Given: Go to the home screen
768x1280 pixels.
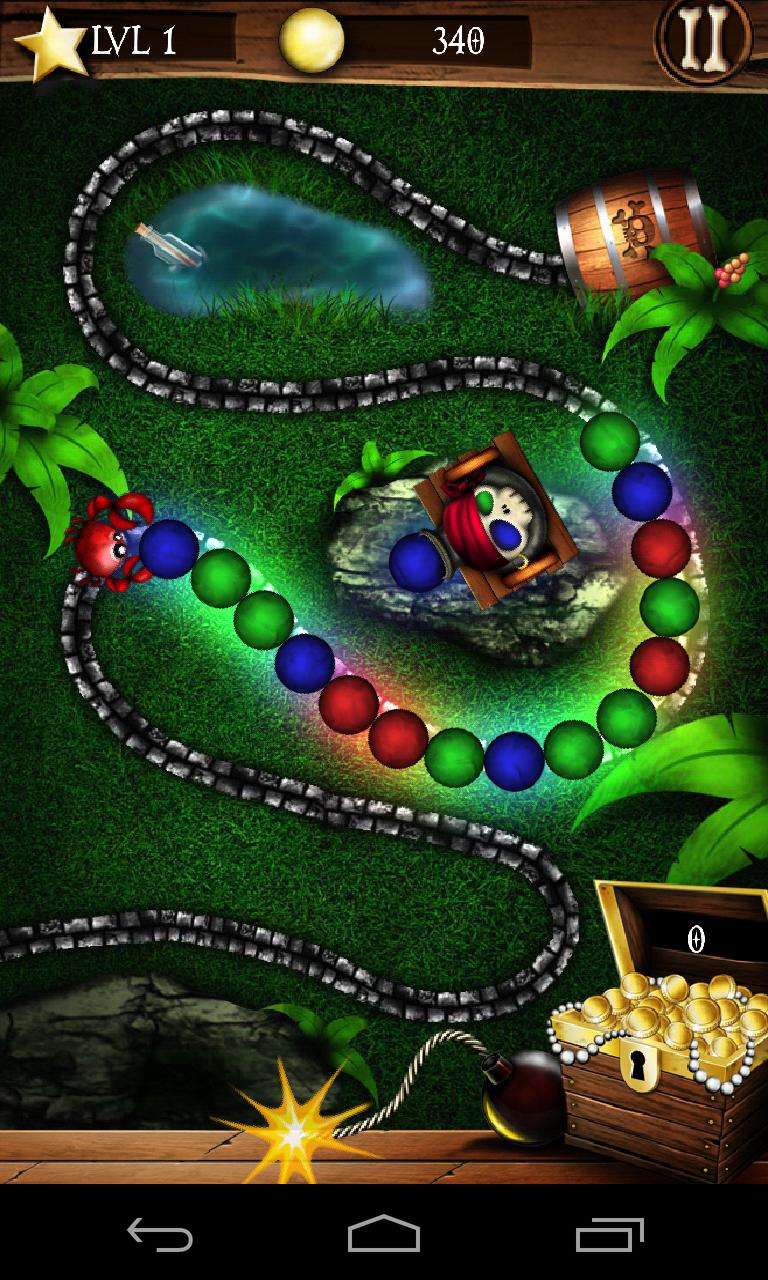Looking at the screenshot, I should coord(384,1235).
